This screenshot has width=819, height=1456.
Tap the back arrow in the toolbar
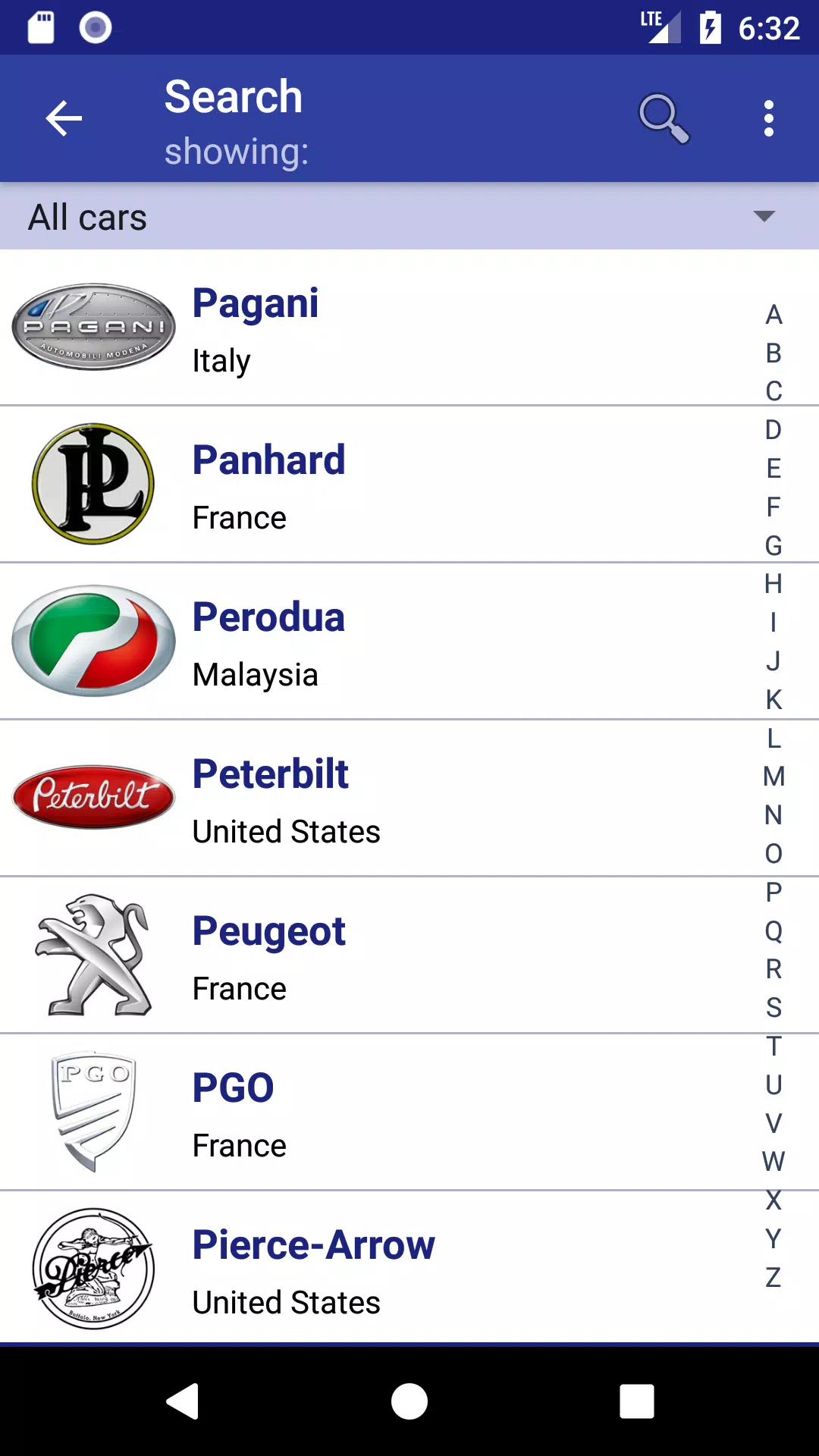[x=64, y=118]
